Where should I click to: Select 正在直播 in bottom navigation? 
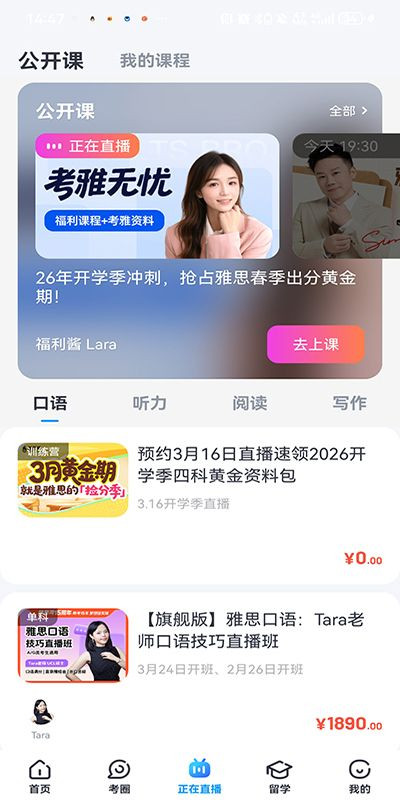click(199, 777)
